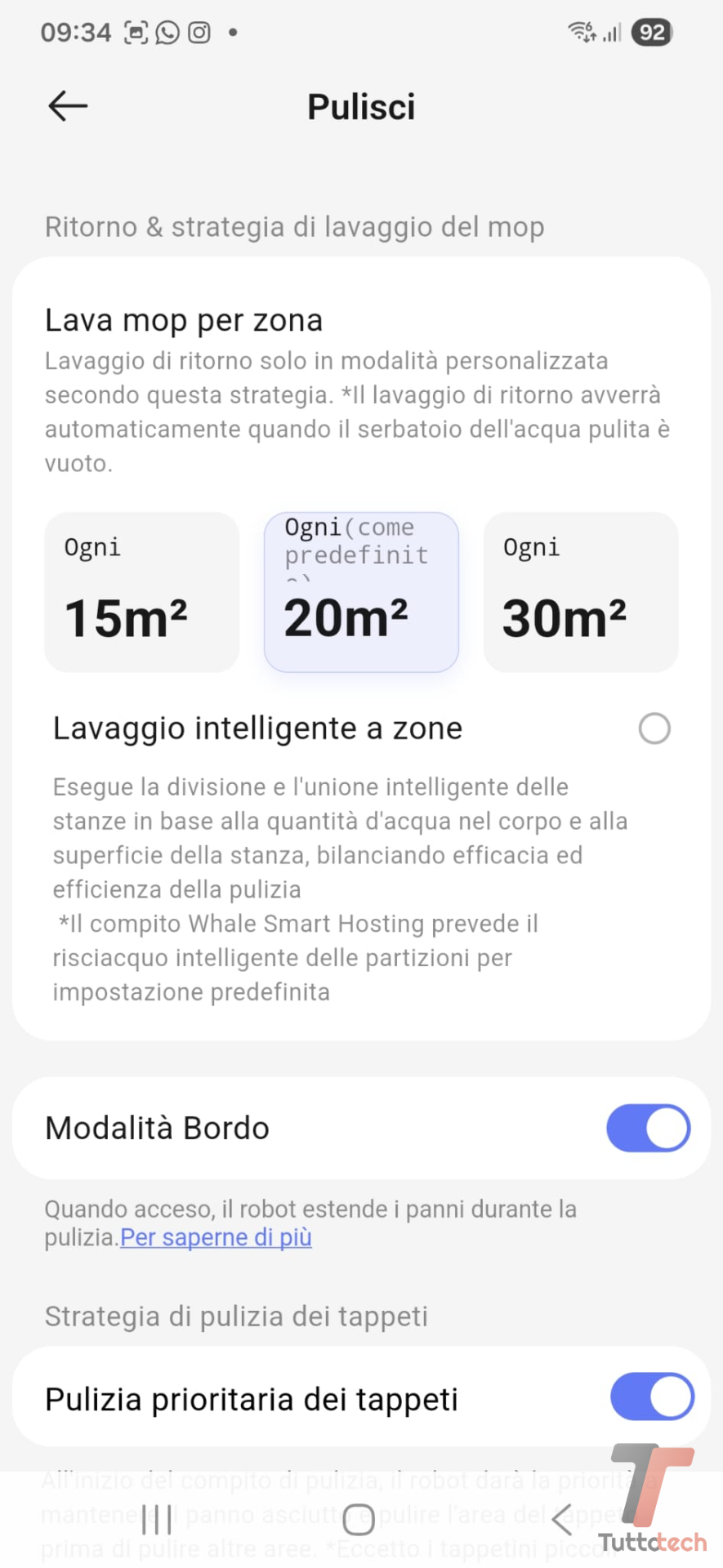Turn off the Modalità Bordo switch

point(649,1128)
